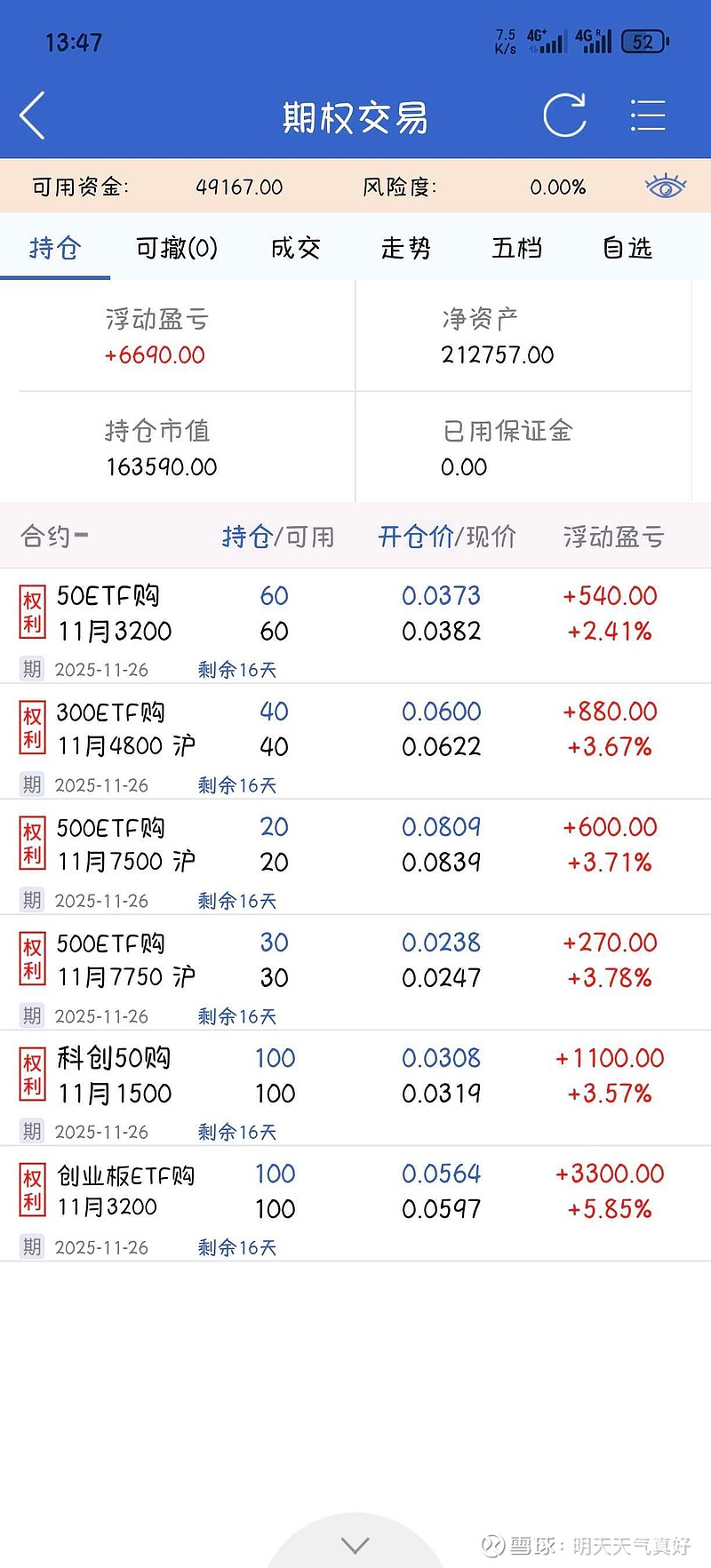Refresh the position data
This screenshot has height=1568, width=711.
coord(566,115)
